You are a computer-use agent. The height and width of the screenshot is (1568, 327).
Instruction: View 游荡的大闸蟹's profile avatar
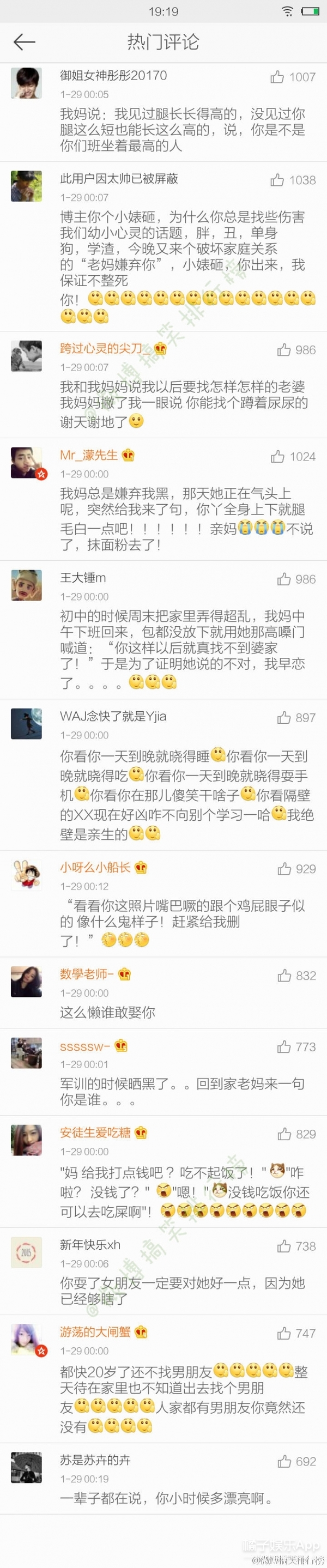tap(26, 1339)
